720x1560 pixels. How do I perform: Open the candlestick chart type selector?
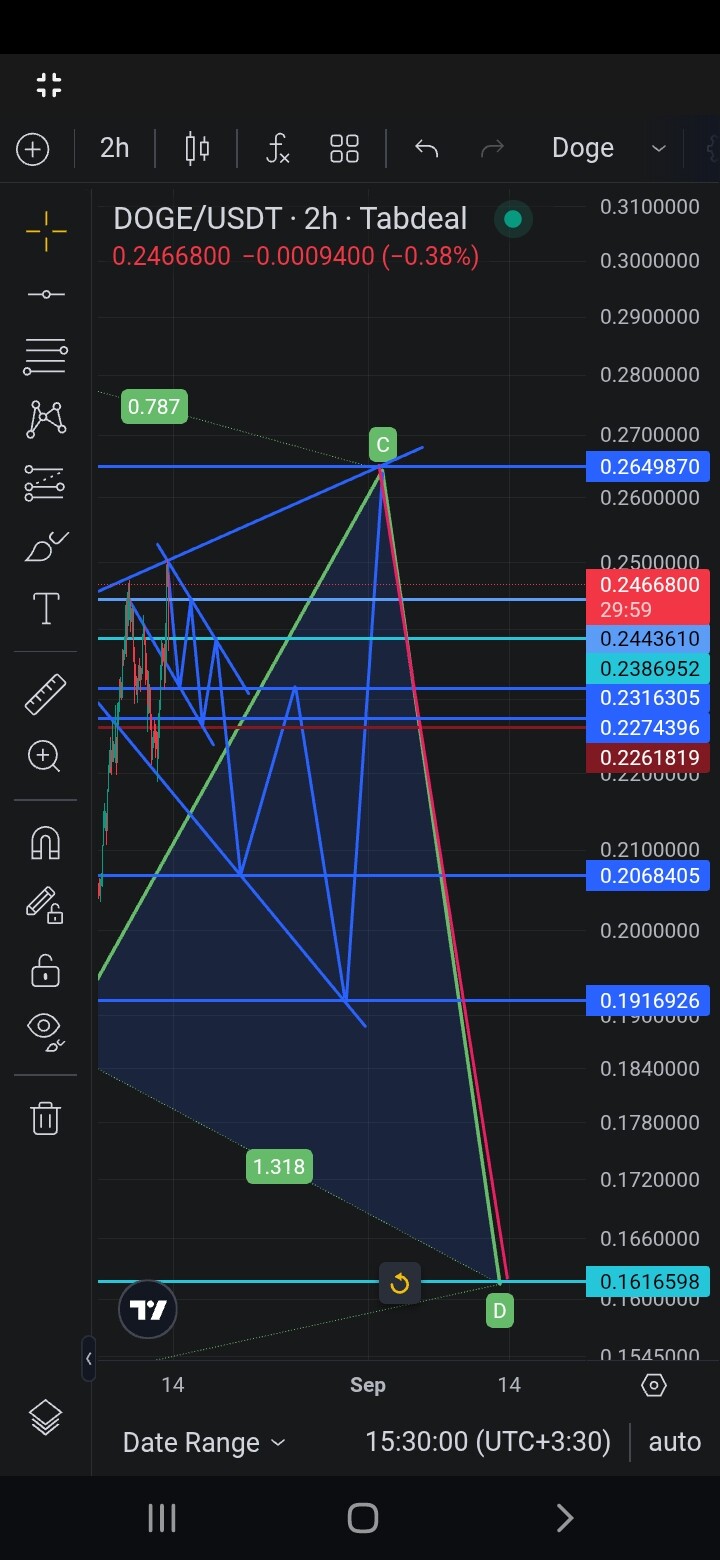[197, 149]
